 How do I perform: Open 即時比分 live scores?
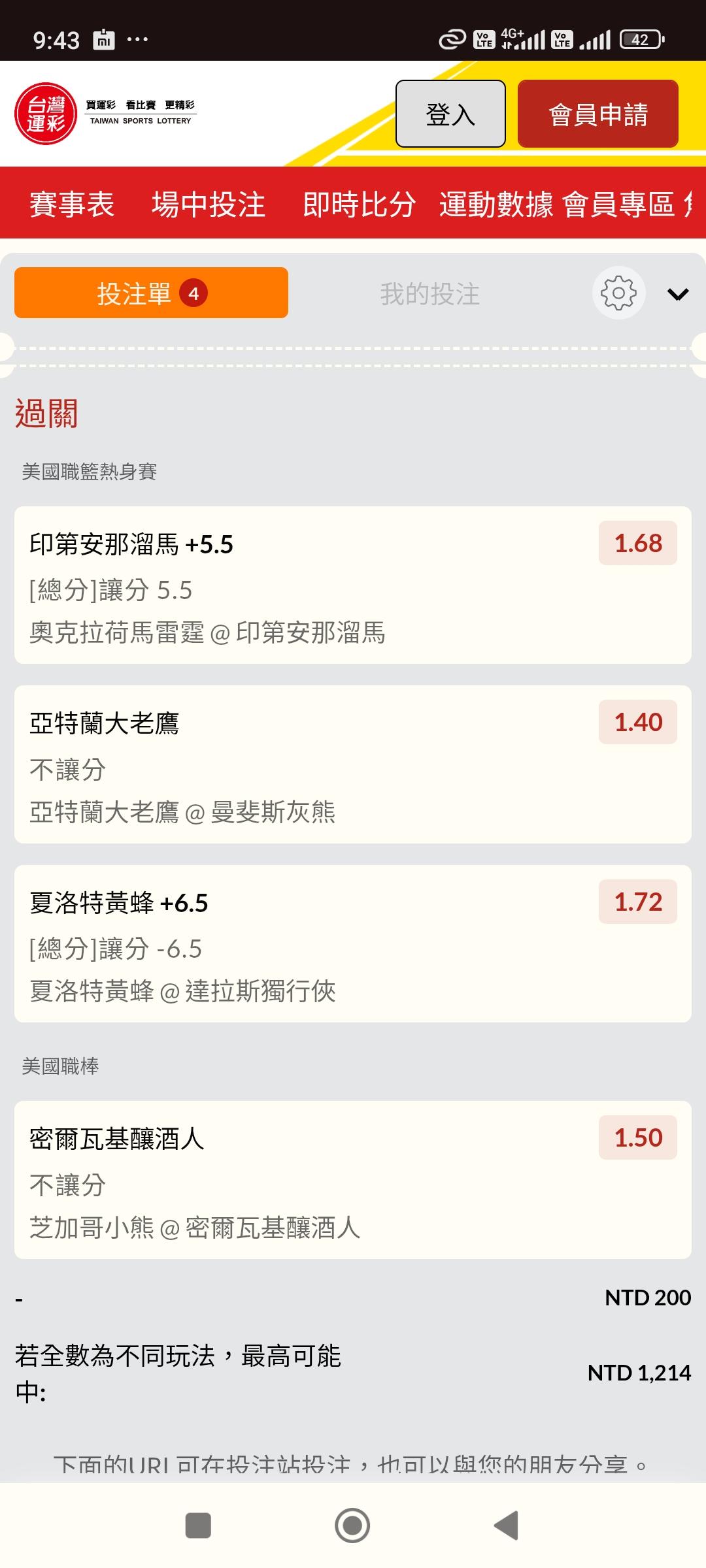pyautogui.click(x=359, y=204)
